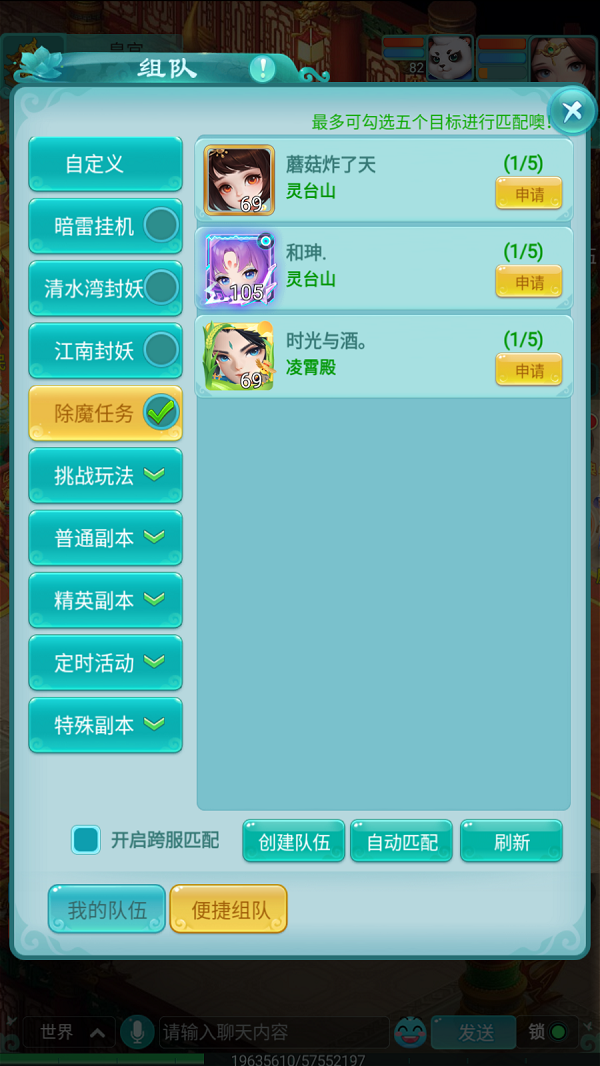
Task: Refresh the team list with 刷新
Action: 511,842
